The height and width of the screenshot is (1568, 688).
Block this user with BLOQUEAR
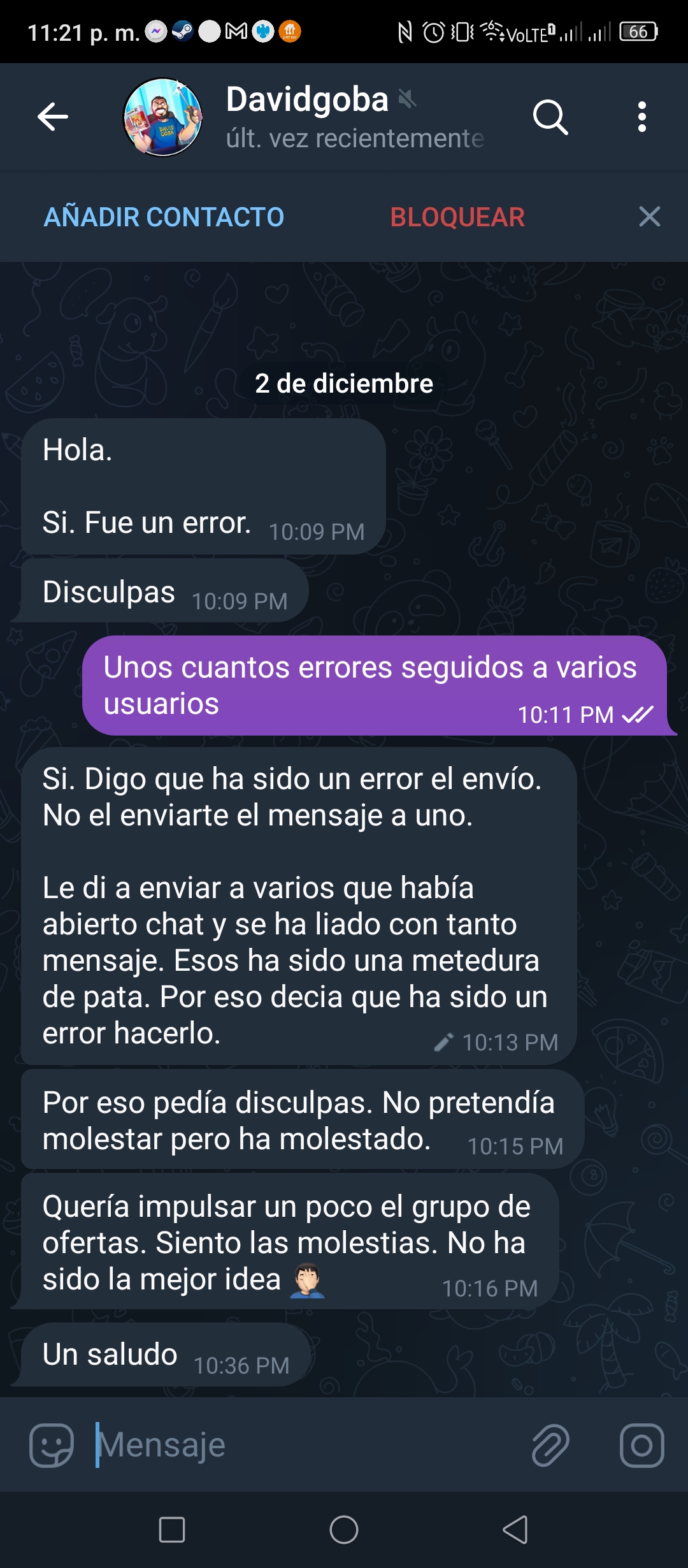457,217
